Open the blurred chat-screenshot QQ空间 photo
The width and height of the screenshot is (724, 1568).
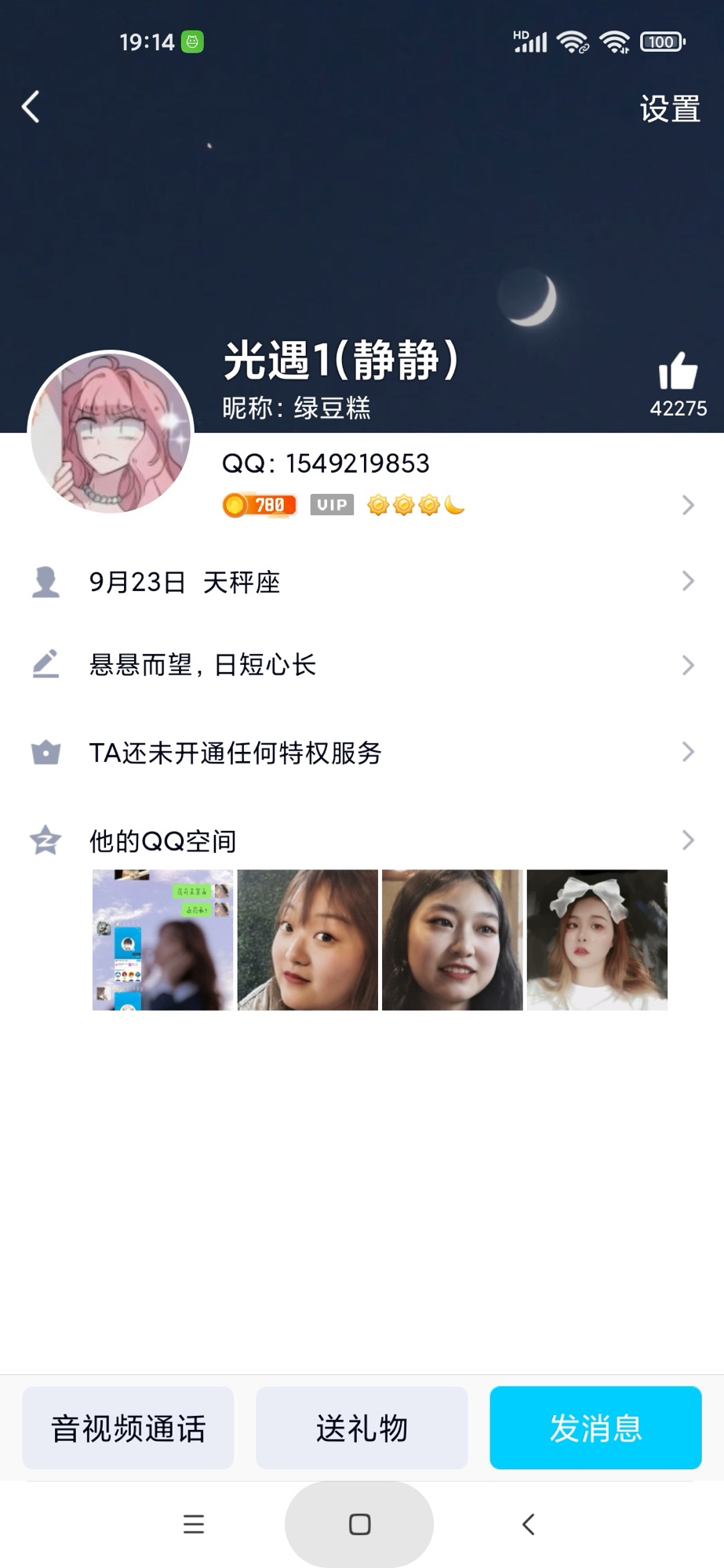click(x=163, y=939)
